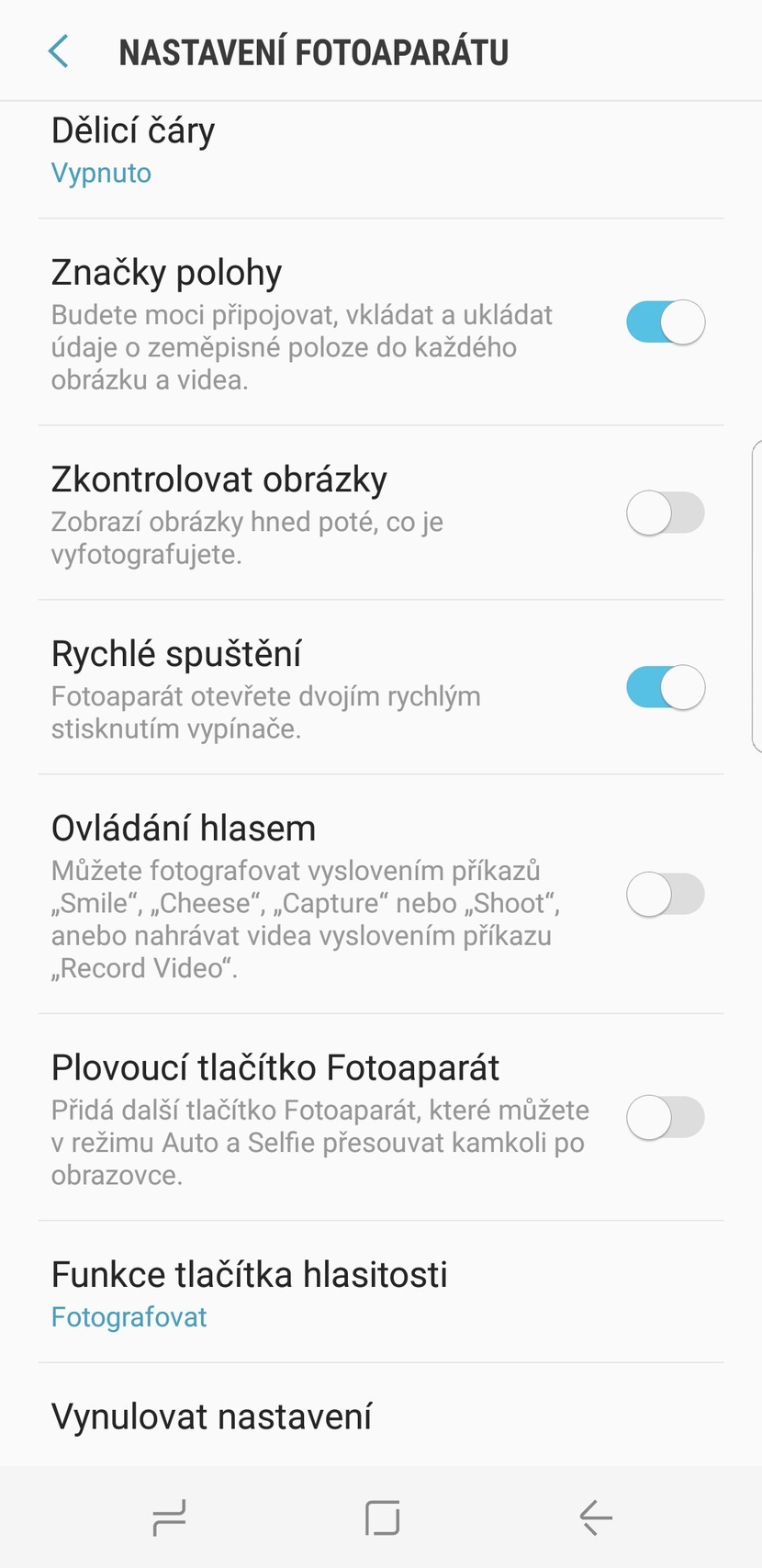
Task: Tap the Ovládání hlasem description text
Action: pos(303,919)
